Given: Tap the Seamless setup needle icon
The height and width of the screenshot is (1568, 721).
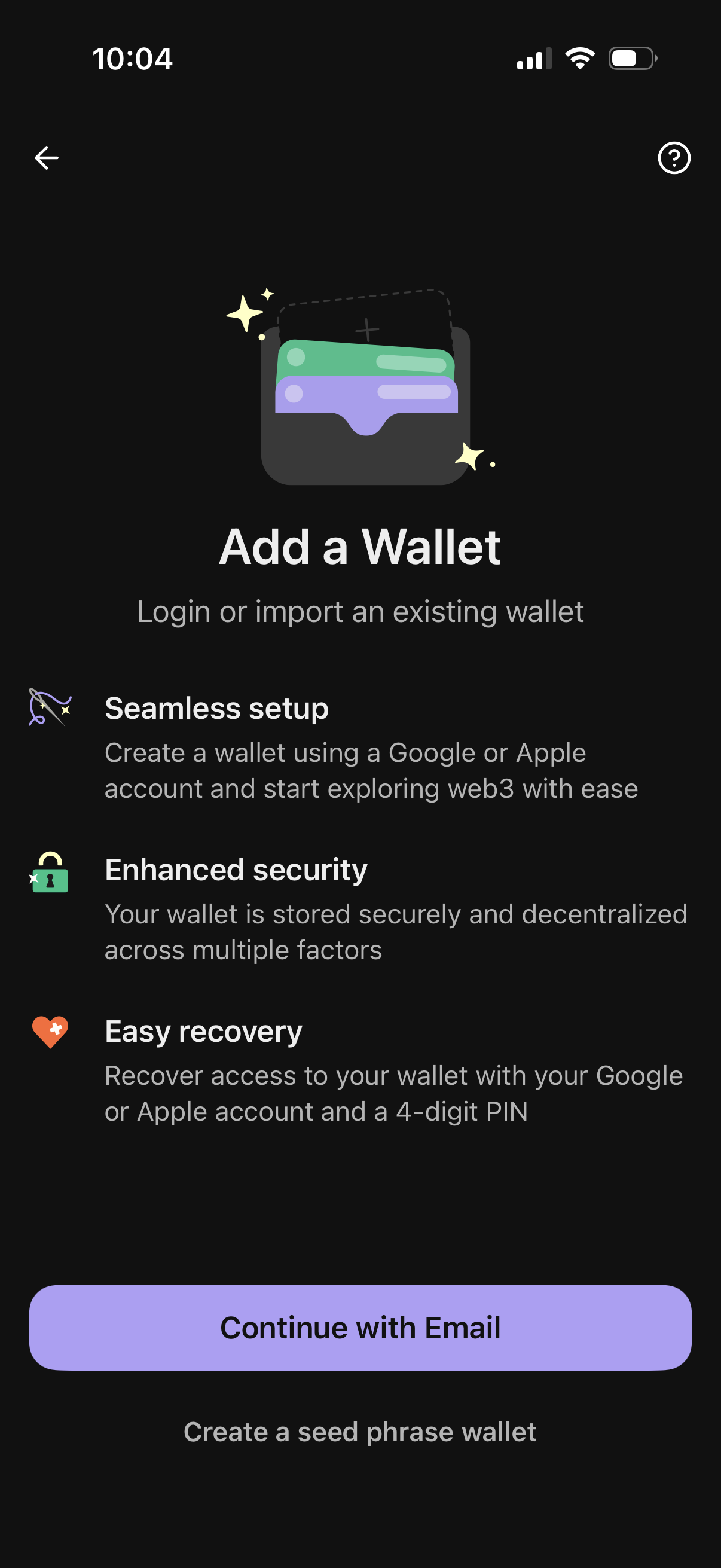Looking at the screenshot, I should click(50, 708).
